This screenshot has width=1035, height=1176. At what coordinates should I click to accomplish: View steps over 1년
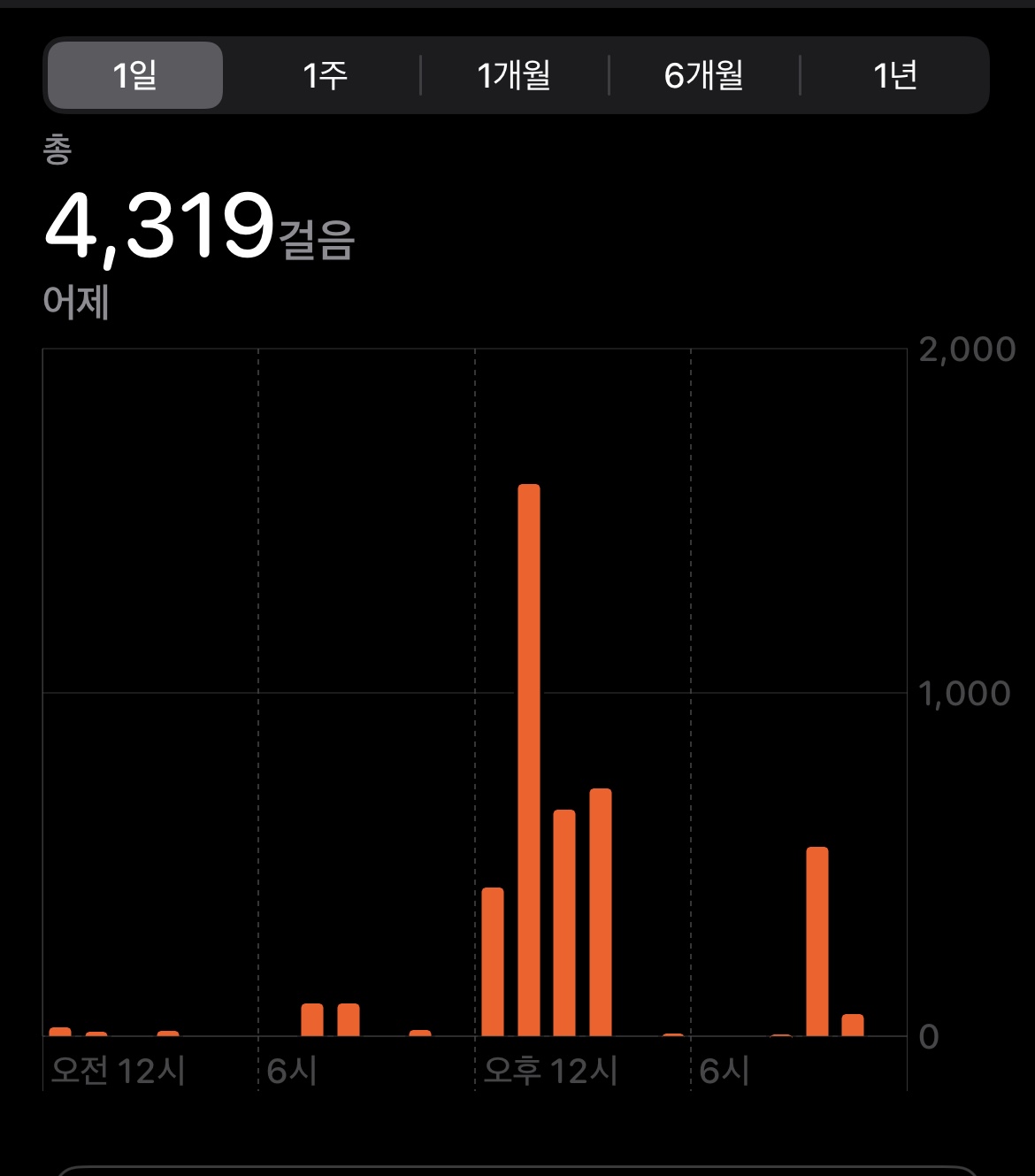click(x=894, y=75)
